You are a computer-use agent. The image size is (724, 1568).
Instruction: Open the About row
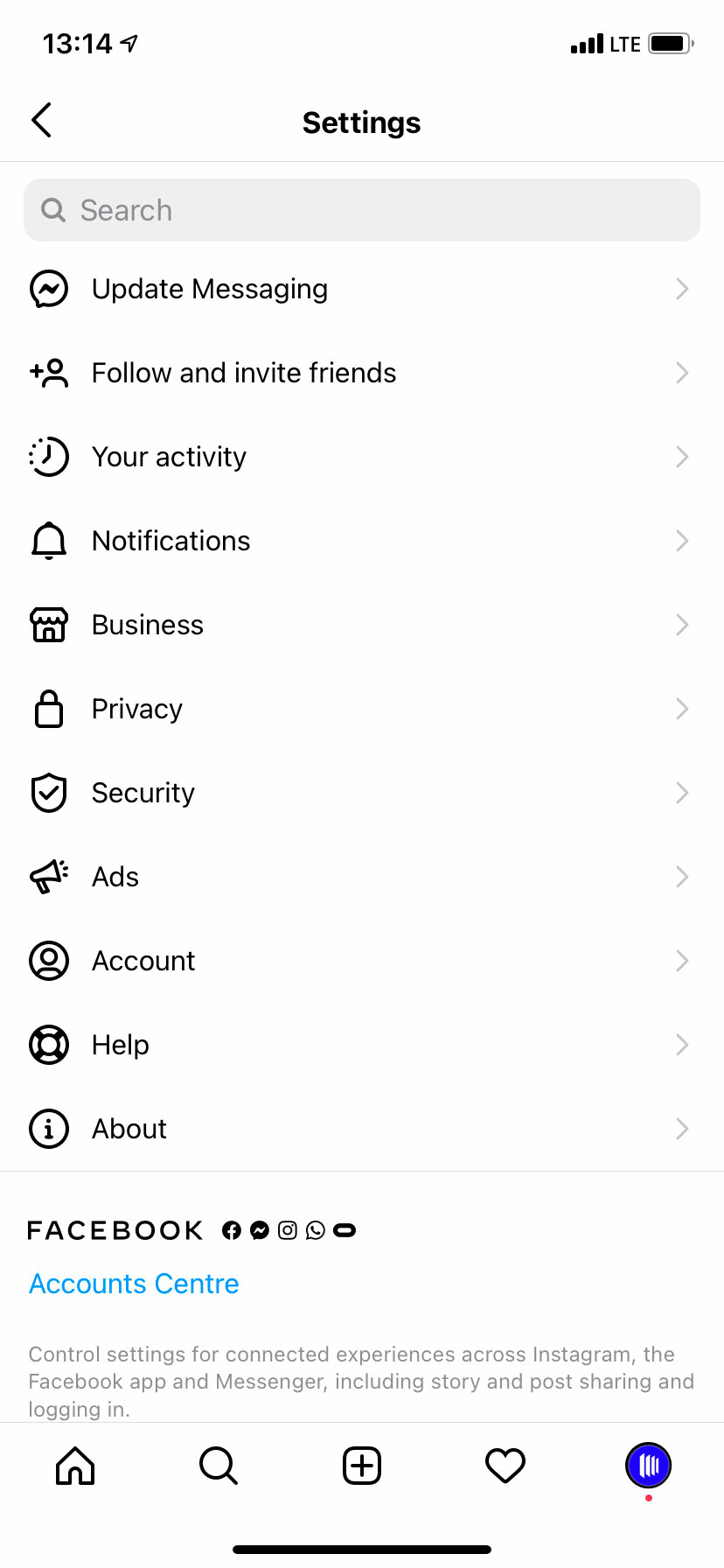click(x=362, y=1129)
